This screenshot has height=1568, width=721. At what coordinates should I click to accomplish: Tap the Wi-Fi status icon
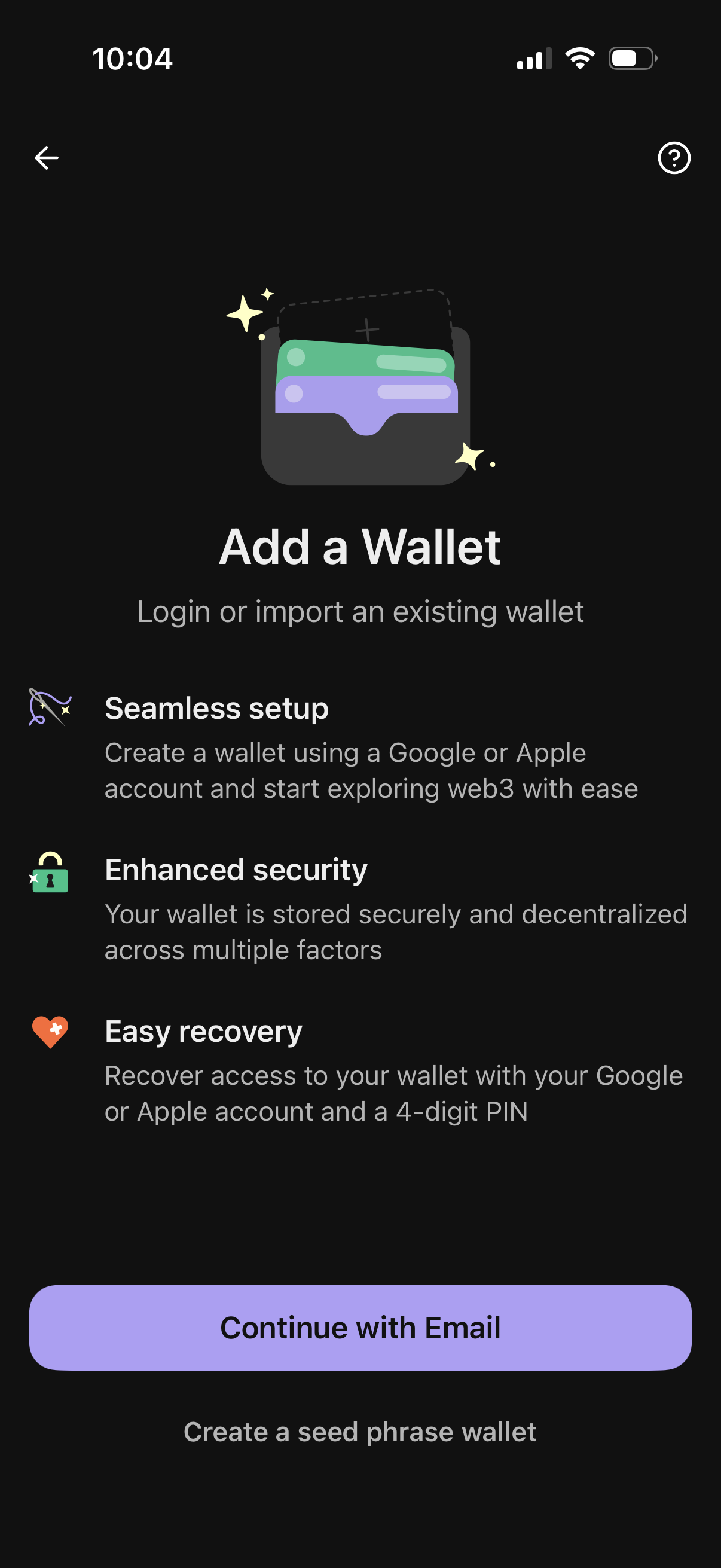pos(579,58)
